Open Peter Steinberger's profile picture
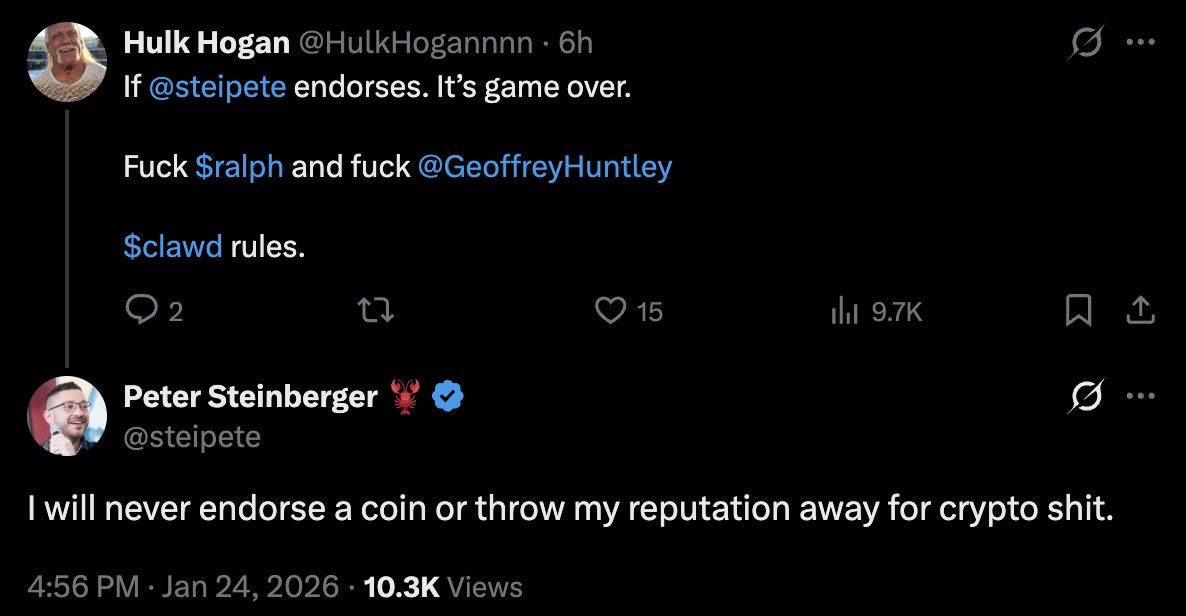Screen dimensions: 1186x616 pos(66,417)
